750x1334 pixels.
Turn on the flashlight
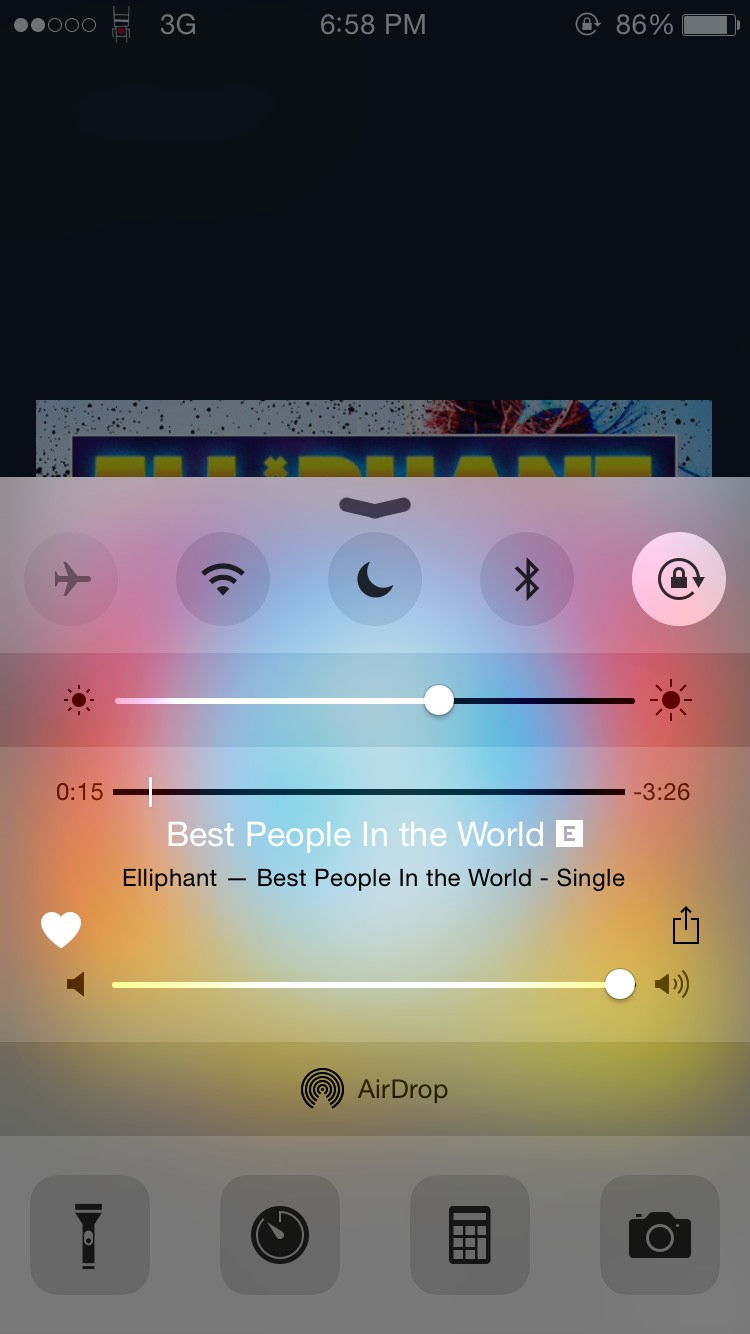(x=90, y=1235)
